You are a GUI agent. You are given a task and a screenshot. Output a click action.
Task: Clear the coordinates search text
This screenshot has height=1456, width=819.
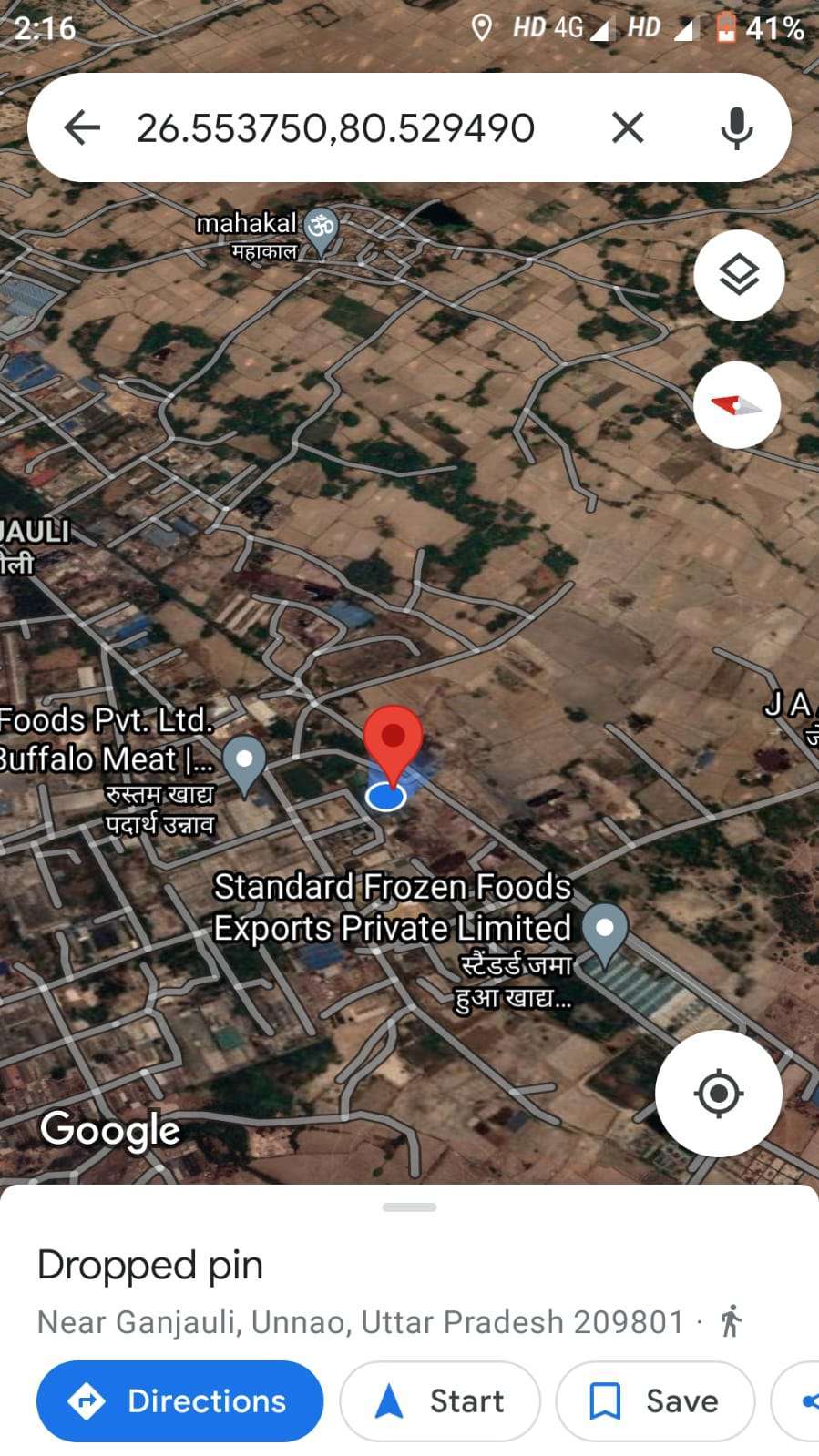(x=628, y=127)
